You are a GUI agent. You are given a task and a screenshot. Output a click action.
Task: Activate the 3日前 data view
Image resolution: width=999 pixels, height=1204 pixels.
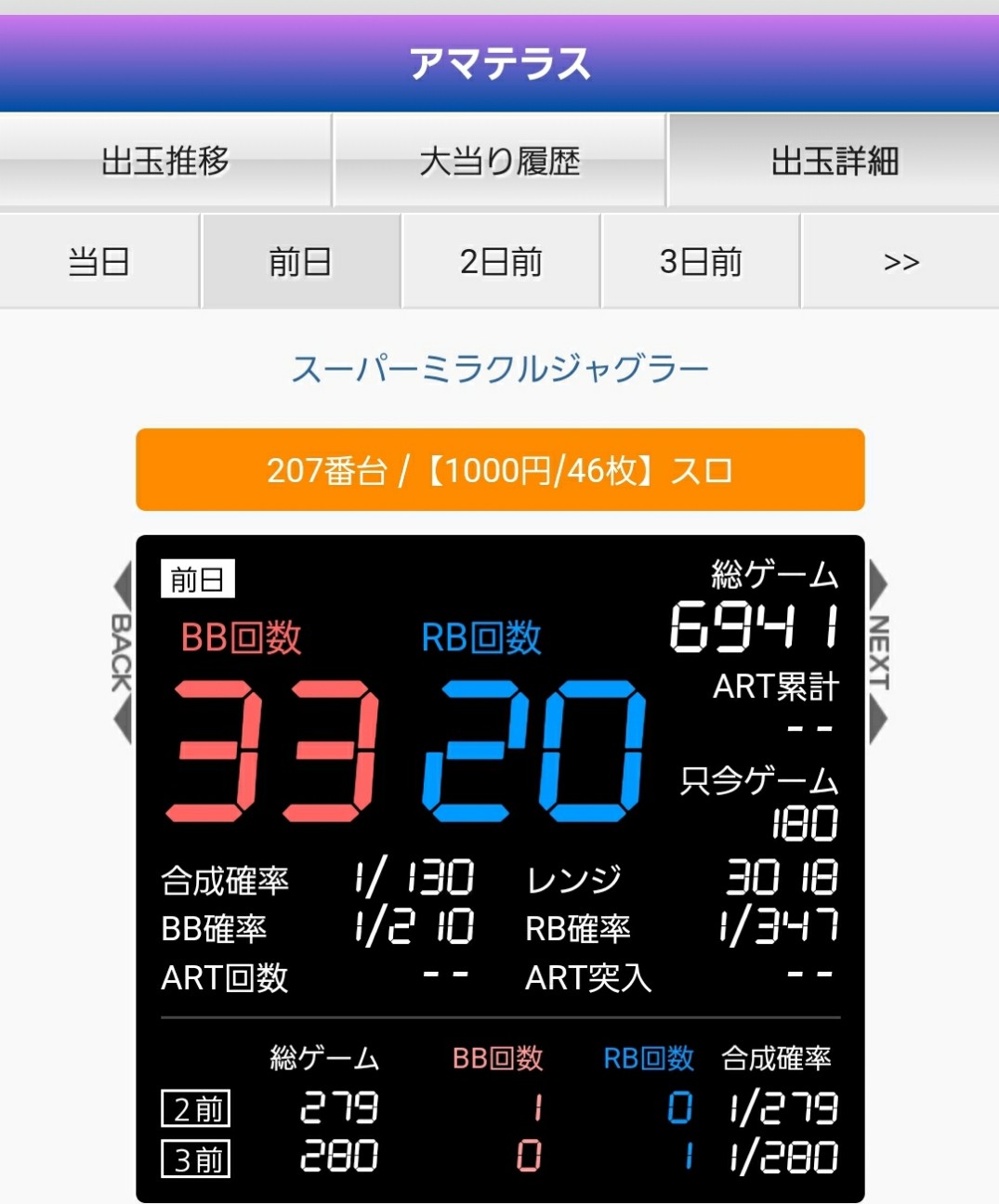700,261
